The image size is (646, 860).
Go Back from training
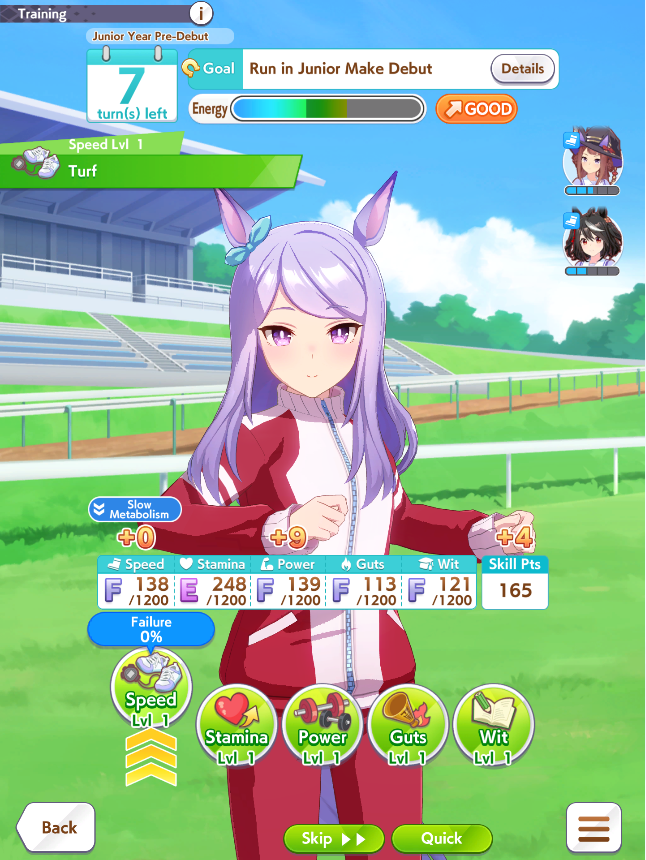click(57, 827)
